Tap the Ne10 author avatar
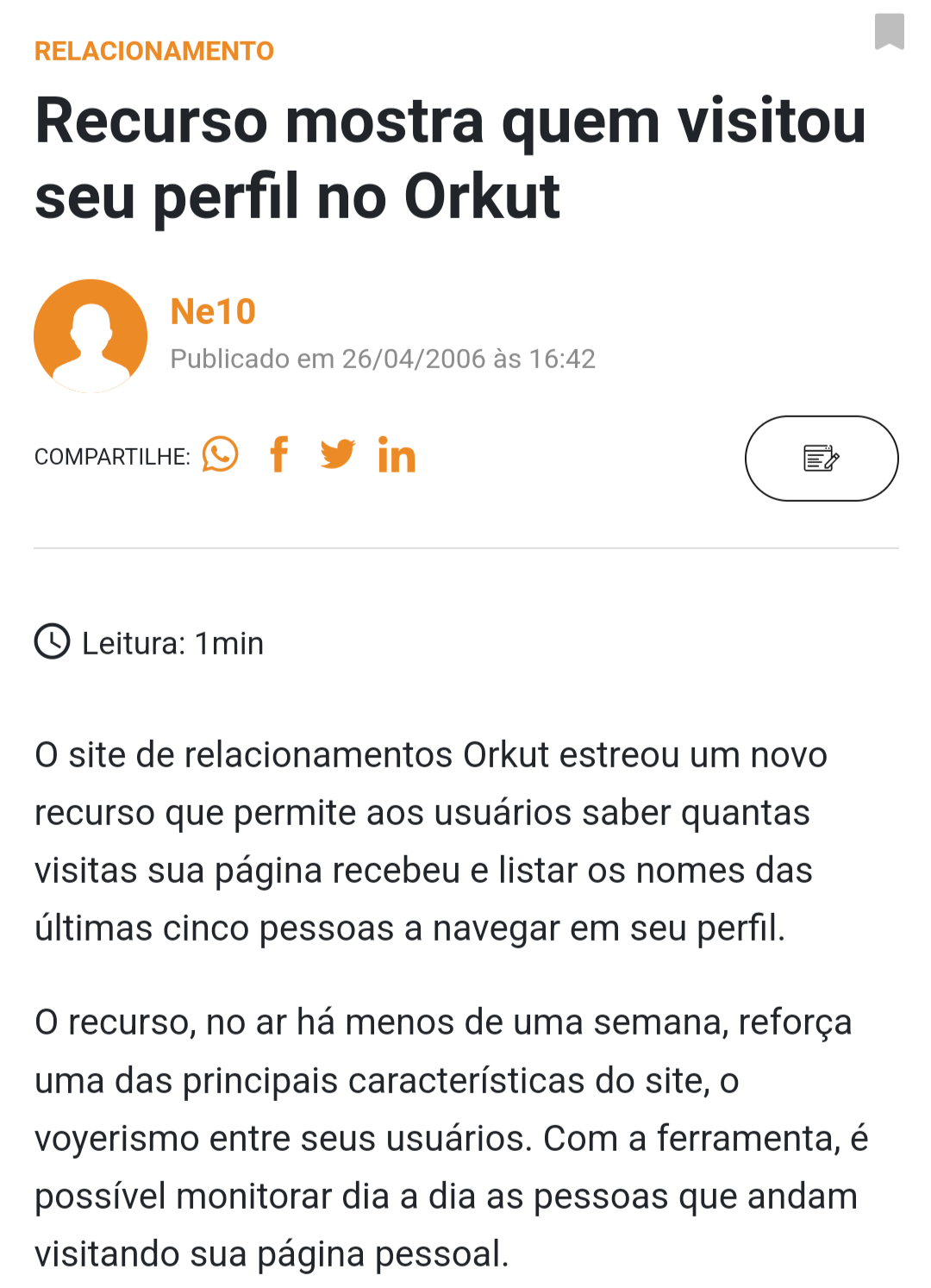 coord(91,335)
